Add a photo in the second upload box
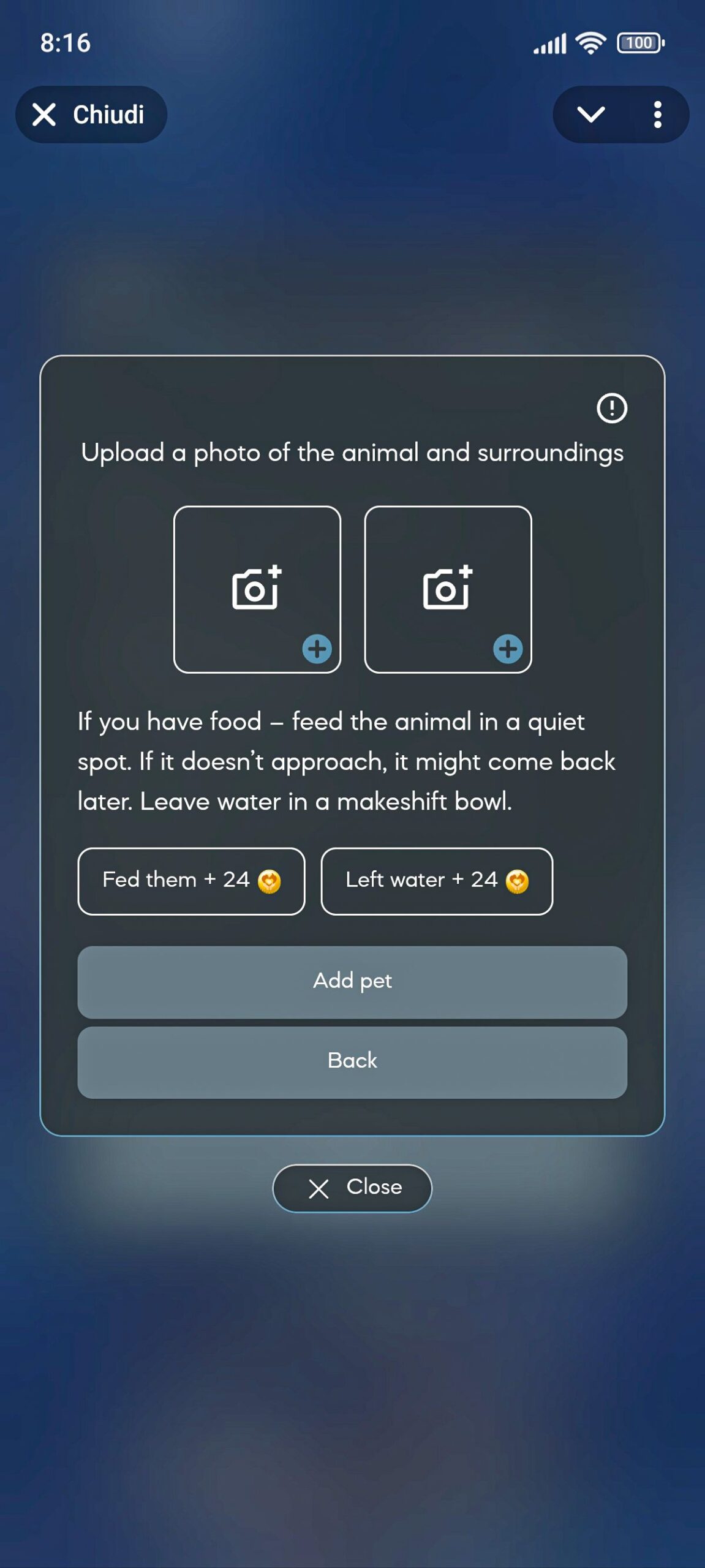This screenshot has height=1568, width=705. click(448, 589)
